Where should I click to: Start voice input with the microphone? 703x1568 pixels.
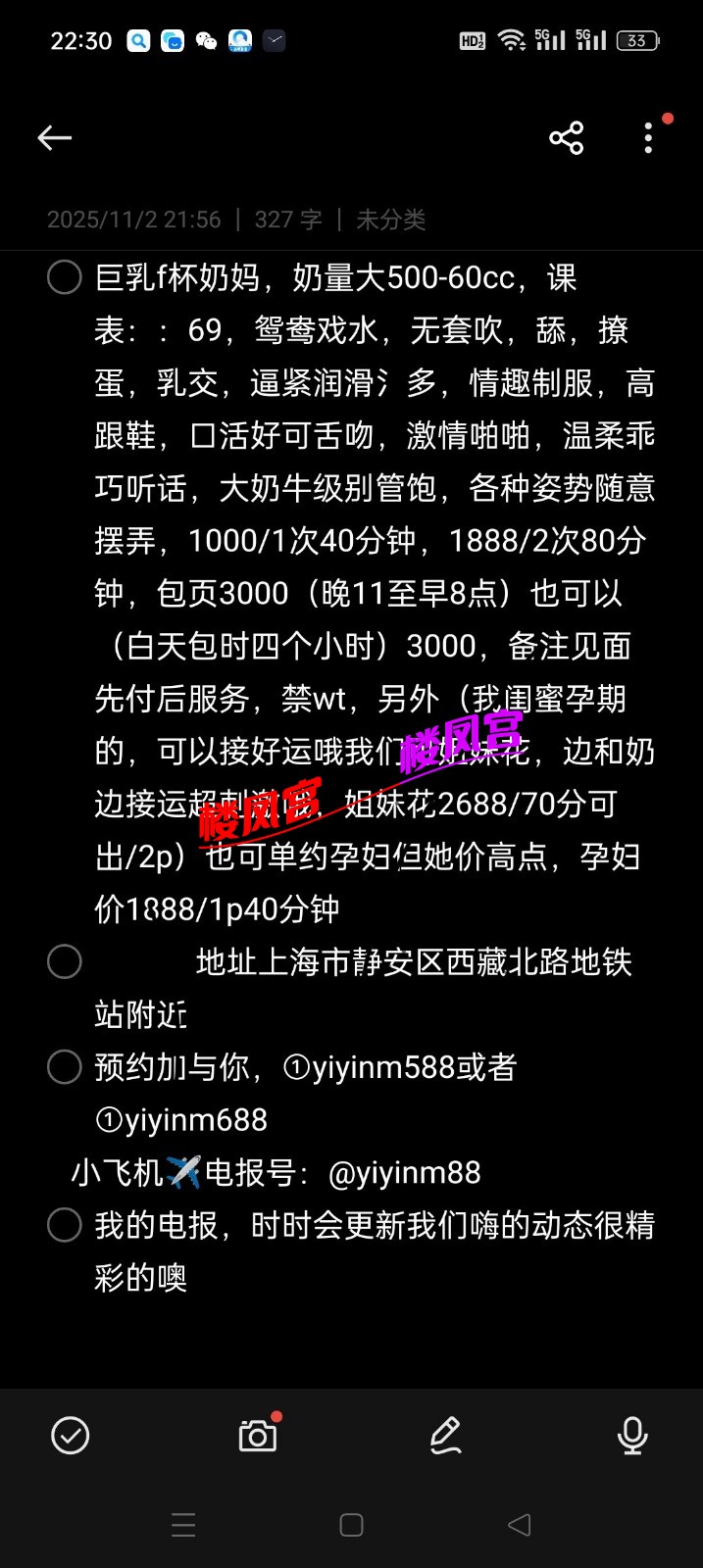(x=632, y=1436)
